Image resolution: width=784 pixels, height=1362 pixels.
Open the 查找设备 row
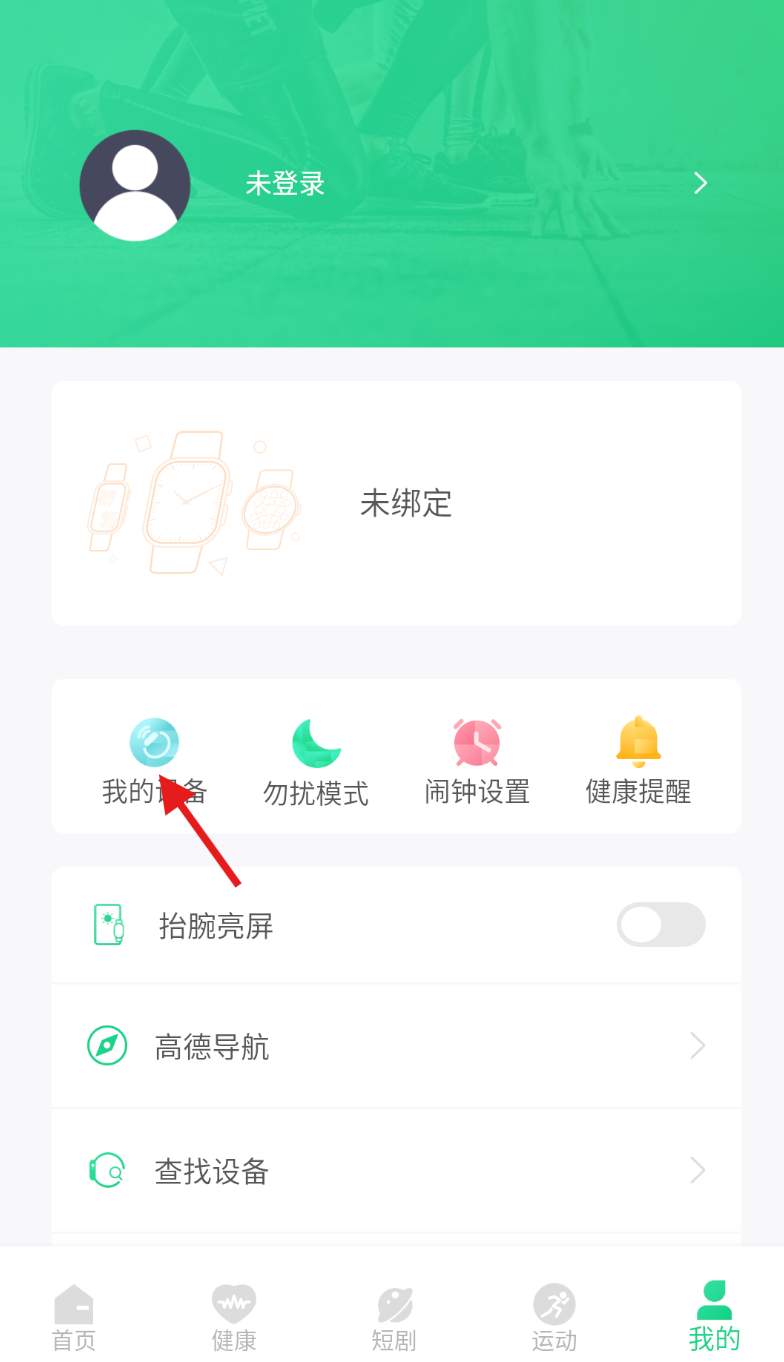396,1171
